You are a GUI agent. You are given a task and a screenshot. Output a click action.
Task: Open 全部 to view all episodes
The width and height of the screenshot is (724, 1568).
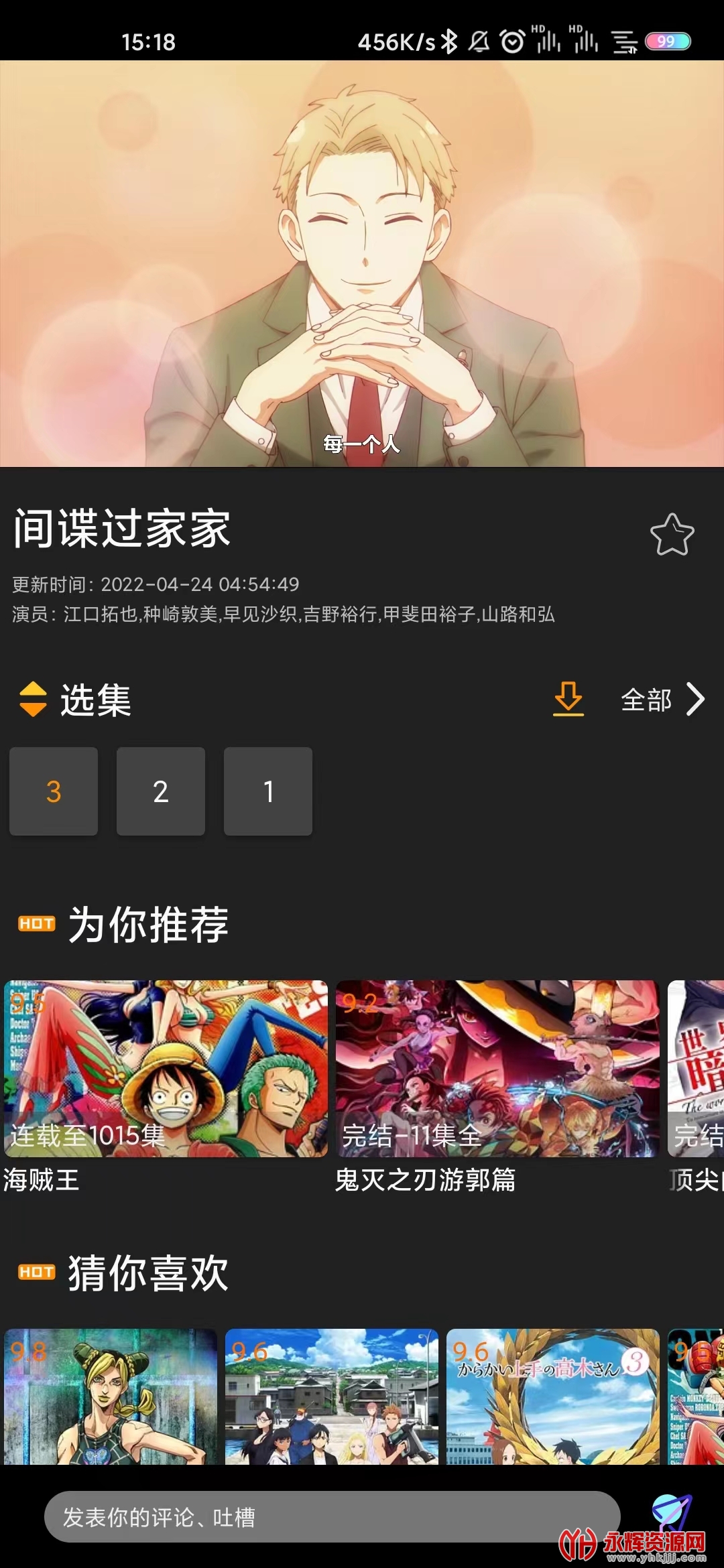click(x=662, y=700)
